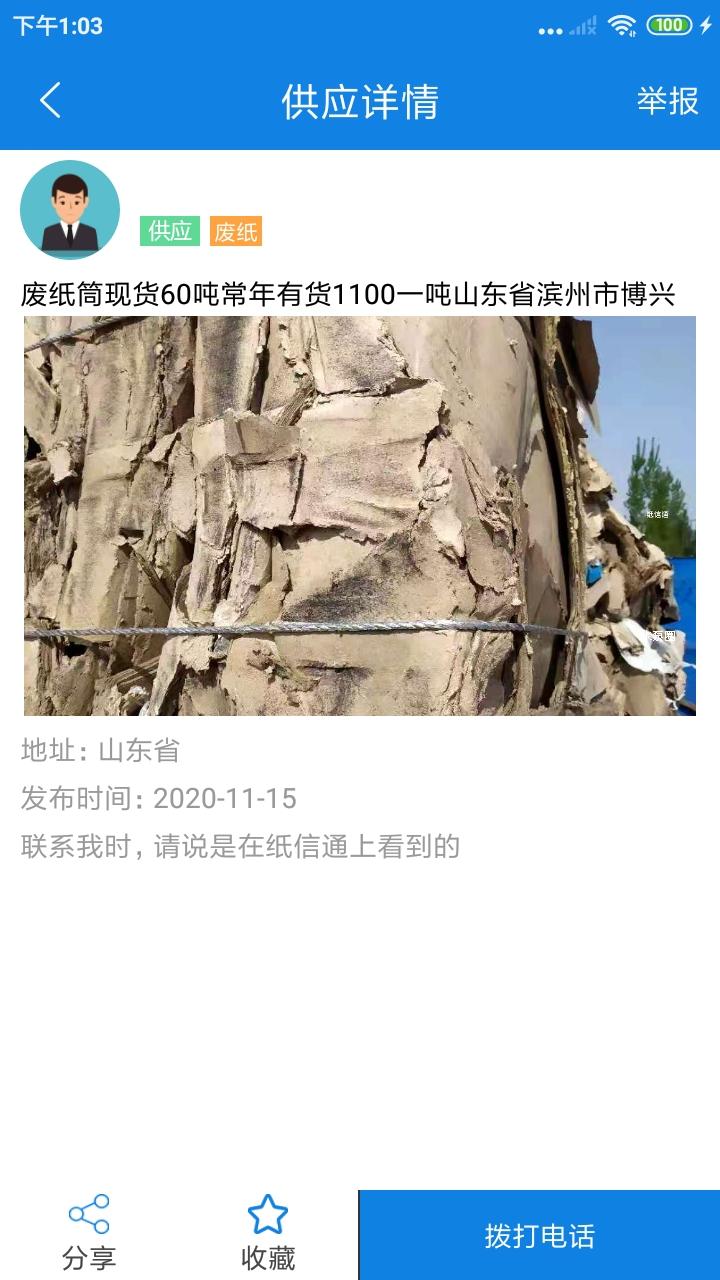Image resolution: width=720 pixels, height=1280 pixels.
Task: Report this listing via 举报
Action: click(667, 101)
